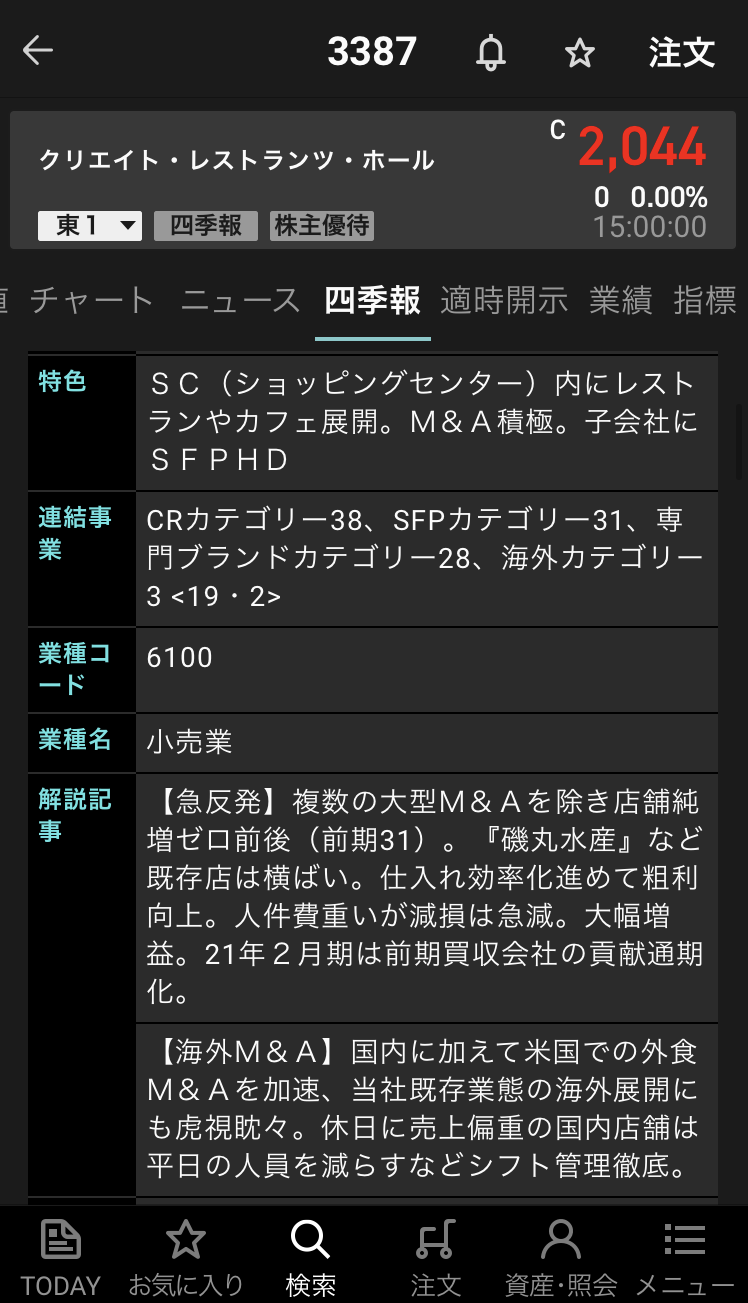Tap the 注文 button in the header
The image size is (748, 1303).
pyautogui.click(x=682, y=52)
